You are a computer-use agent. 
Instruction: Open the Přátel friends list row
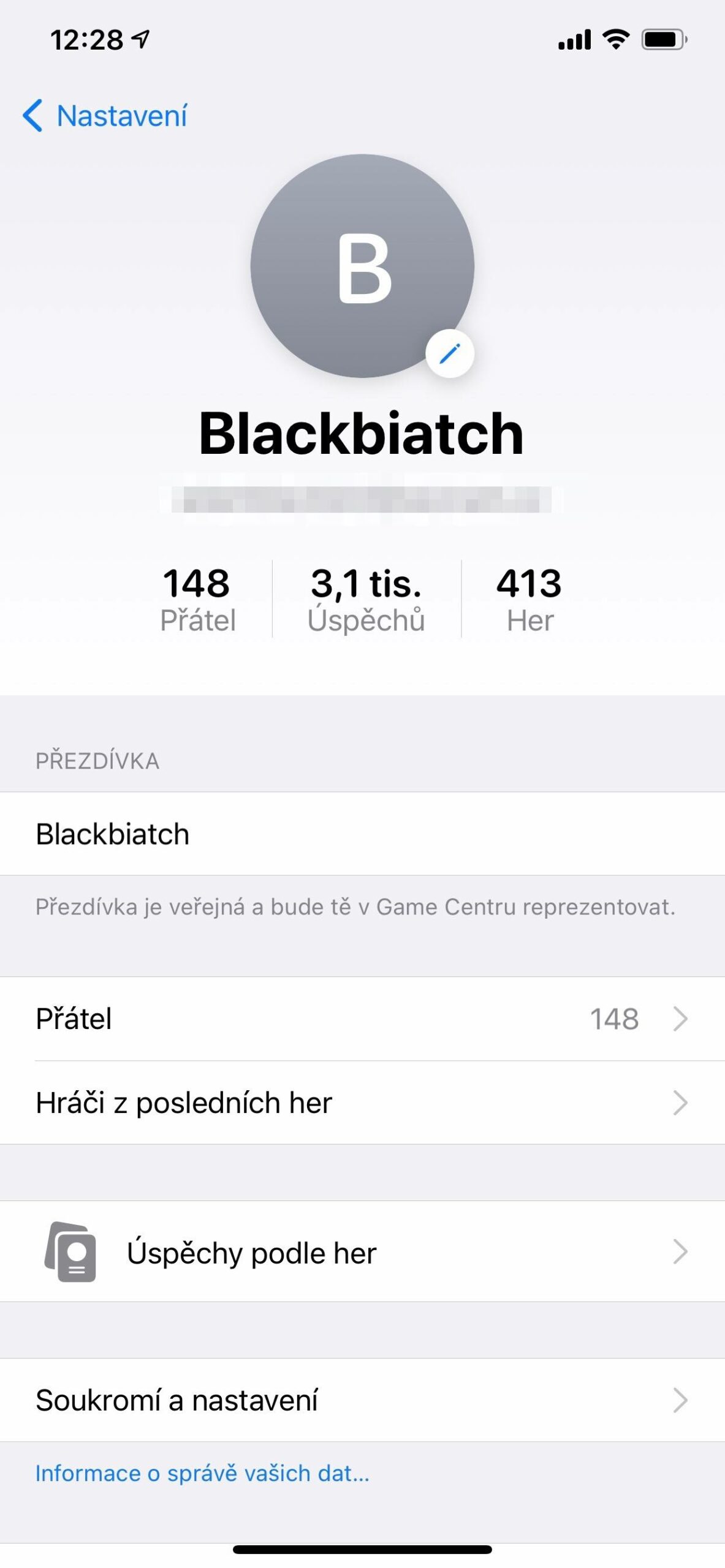(x=362, y=1019)
